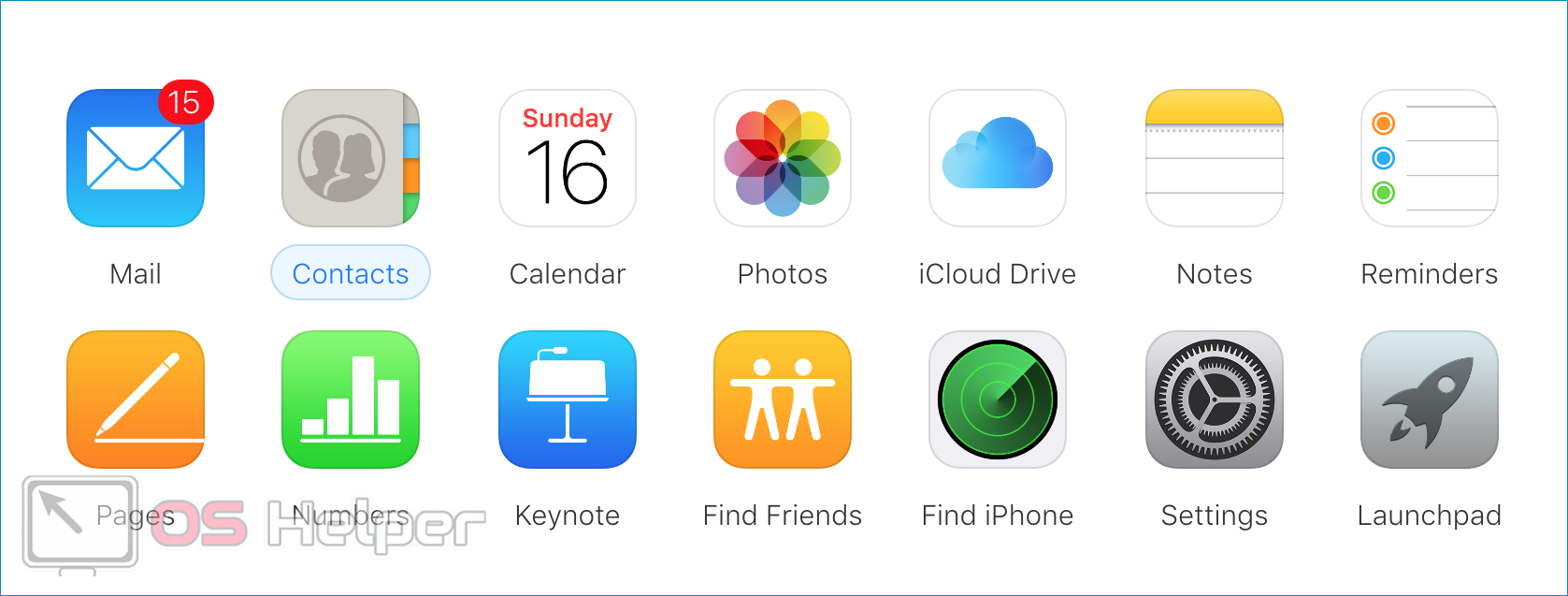Open iCloud Settings
1568x596 pixels.
pyautogui.click(x=1215, y=400)
